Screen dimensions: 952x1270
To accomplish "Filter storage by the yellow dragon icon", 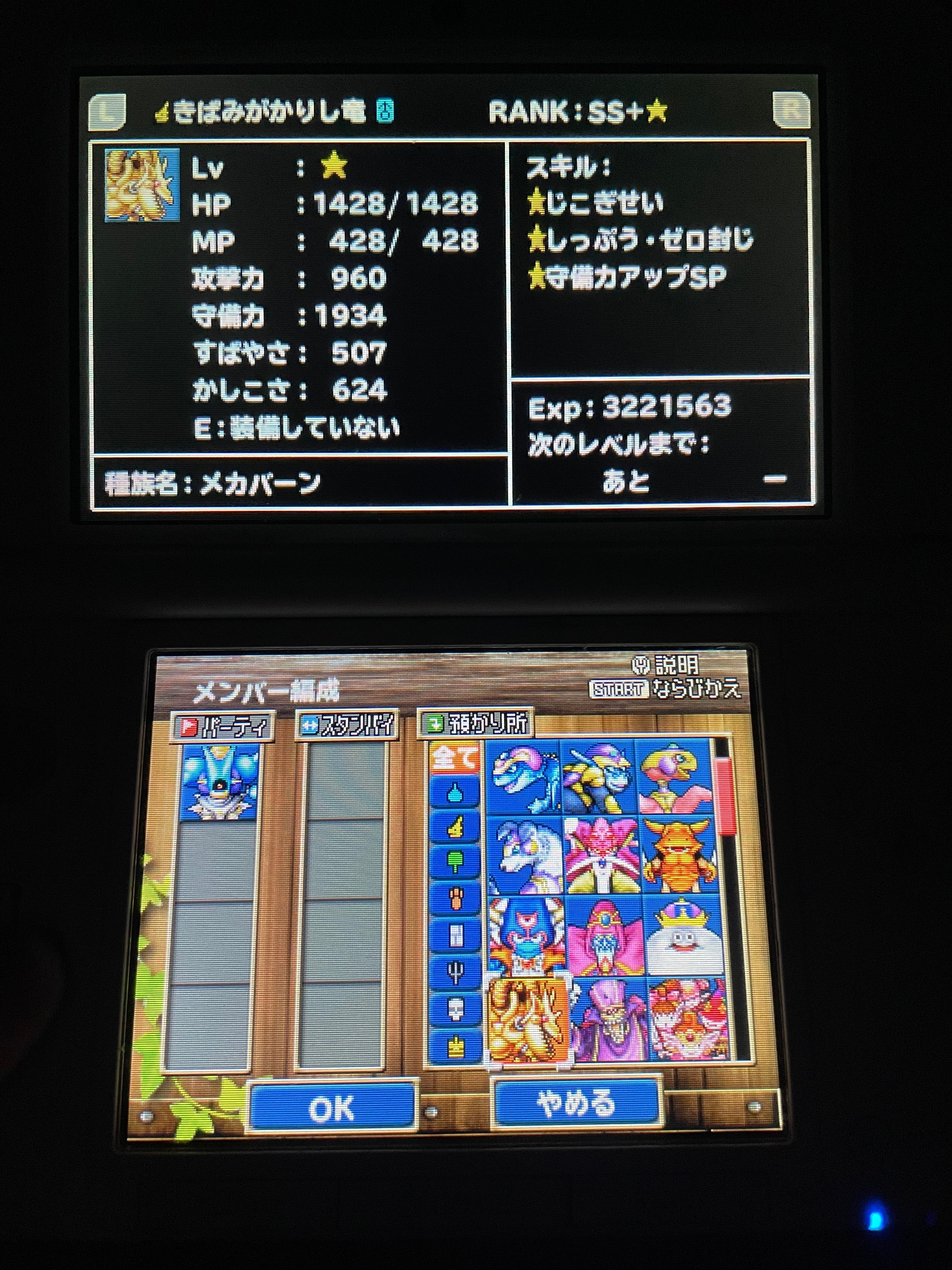I will 455,828.
